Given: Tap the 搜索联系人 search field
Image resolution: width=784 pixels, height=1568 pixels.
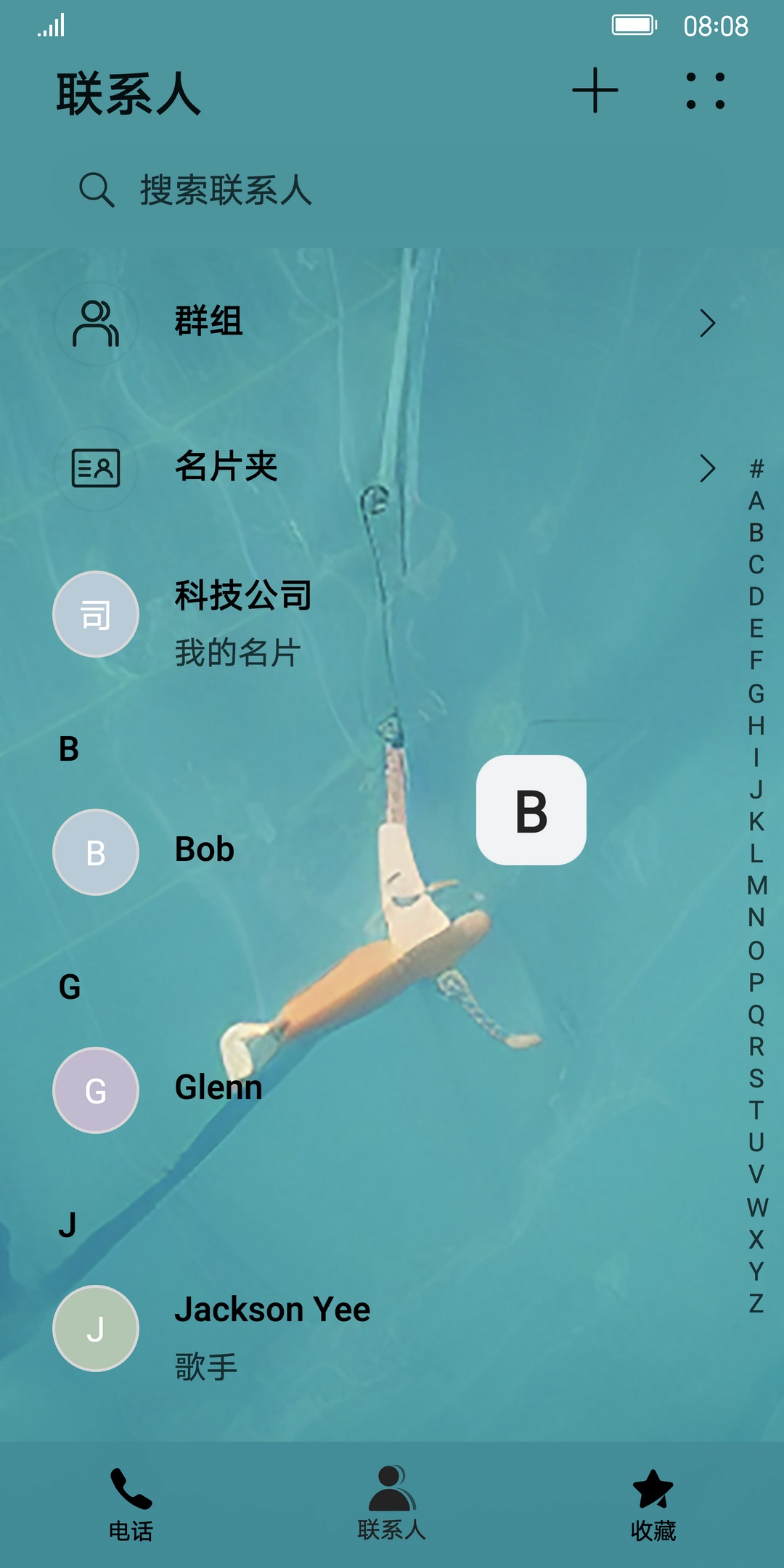Looking at the screenshot, I should (392, 190).
